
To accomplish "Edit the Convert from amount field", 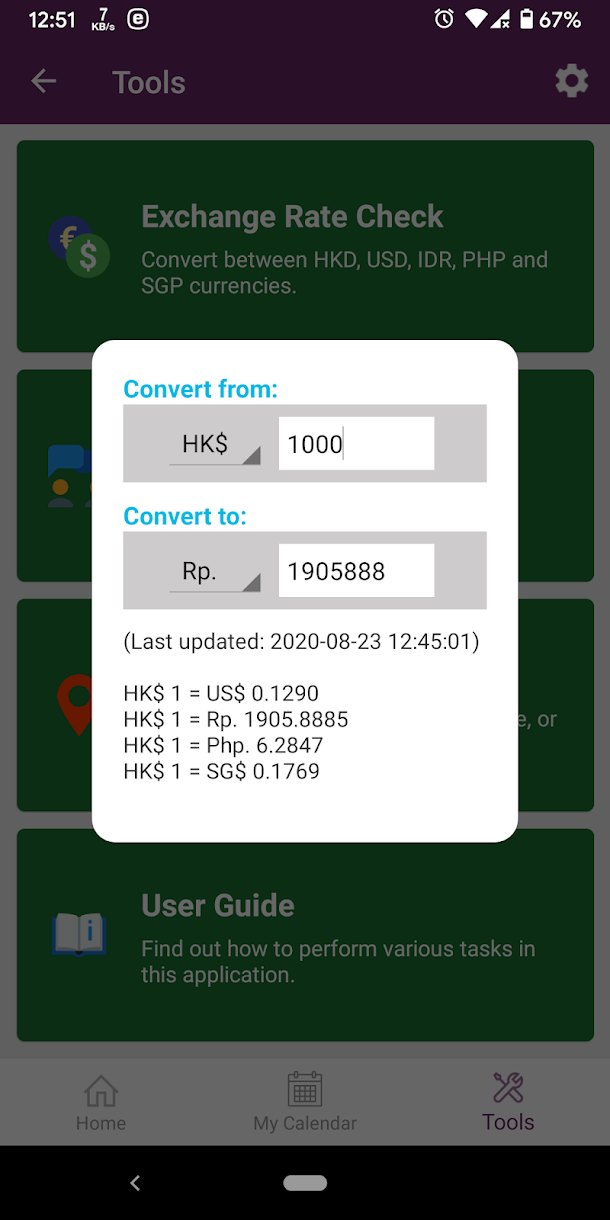I will click(x=356, y=444).
